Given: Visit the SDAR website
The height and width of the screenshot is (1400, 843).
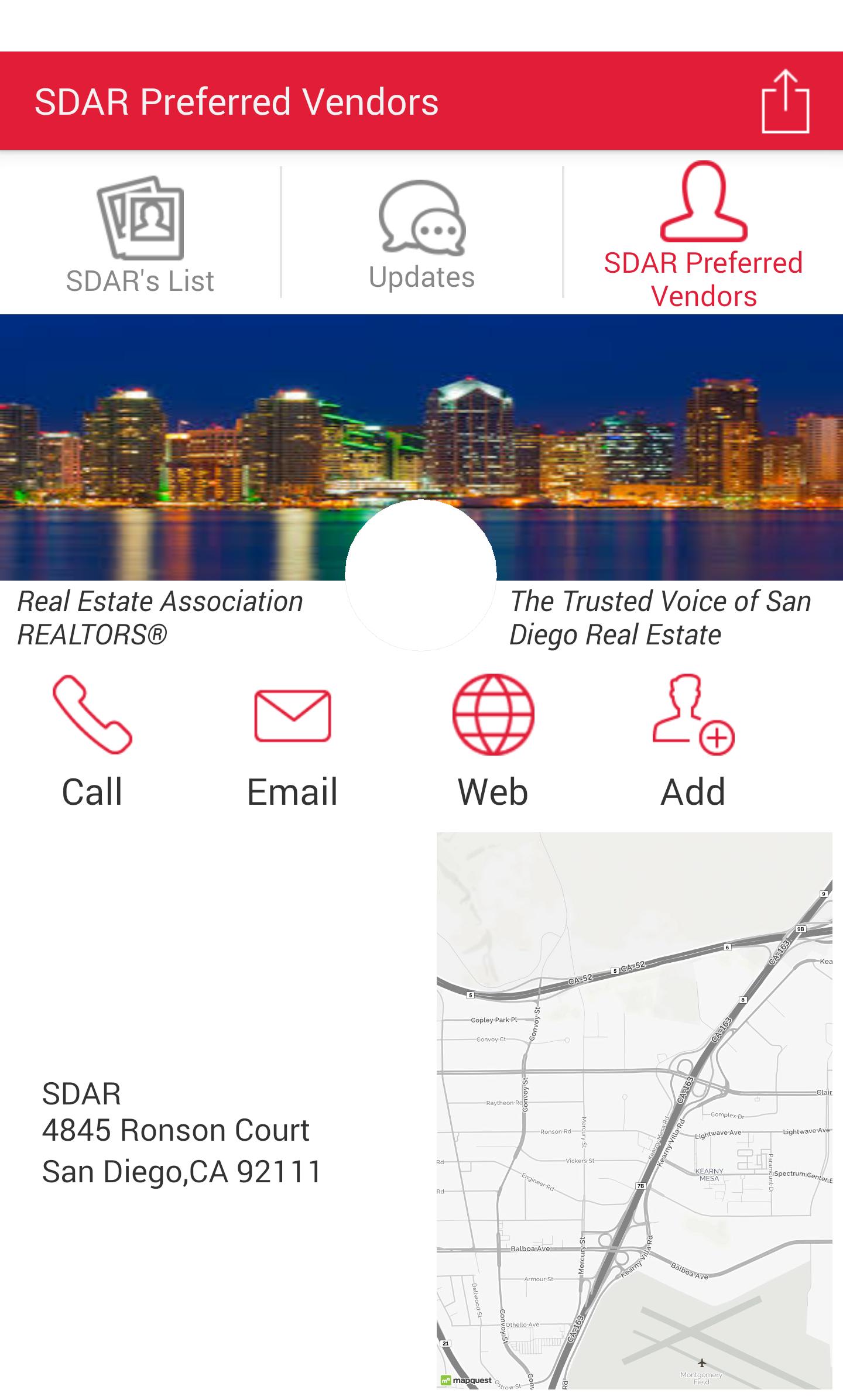Looking at the screenshot, I should 493,742.
